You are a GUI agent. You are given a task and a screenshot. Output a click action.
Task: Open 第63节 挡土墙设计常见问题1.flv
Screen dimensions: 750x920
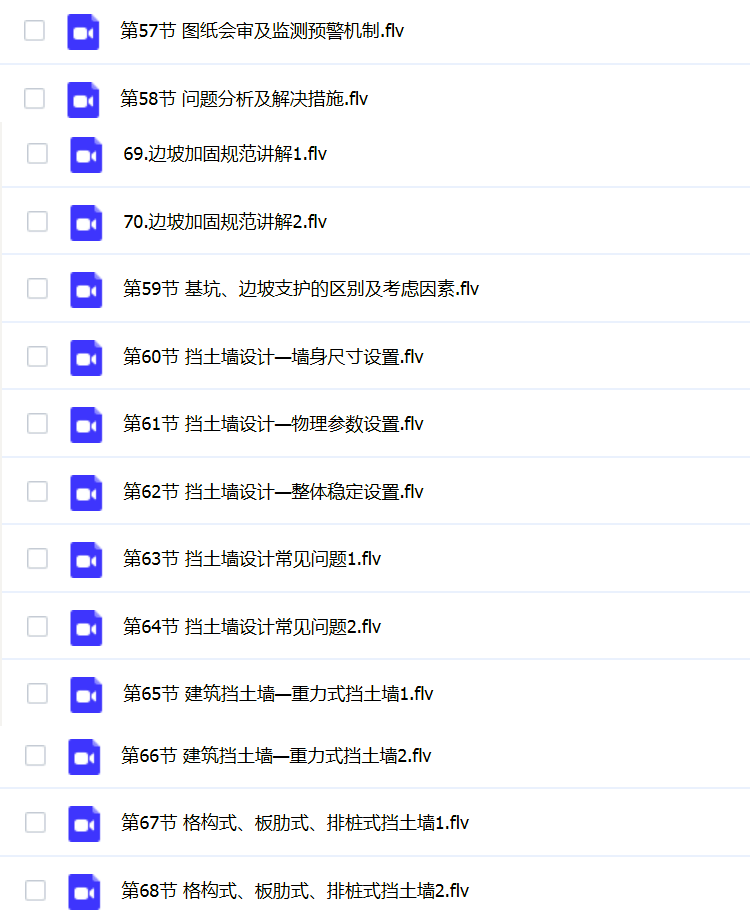(252, 559)
